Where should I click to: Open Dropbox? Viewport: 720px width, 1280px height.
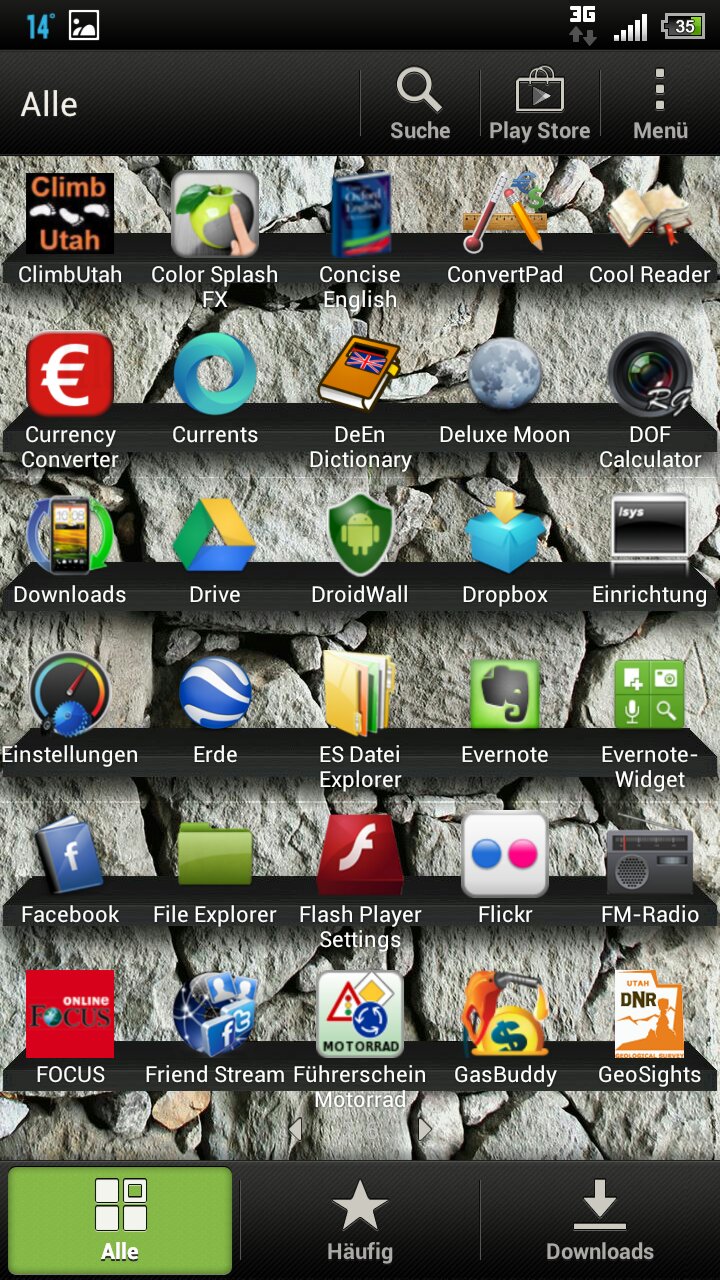tap(505, 549)
